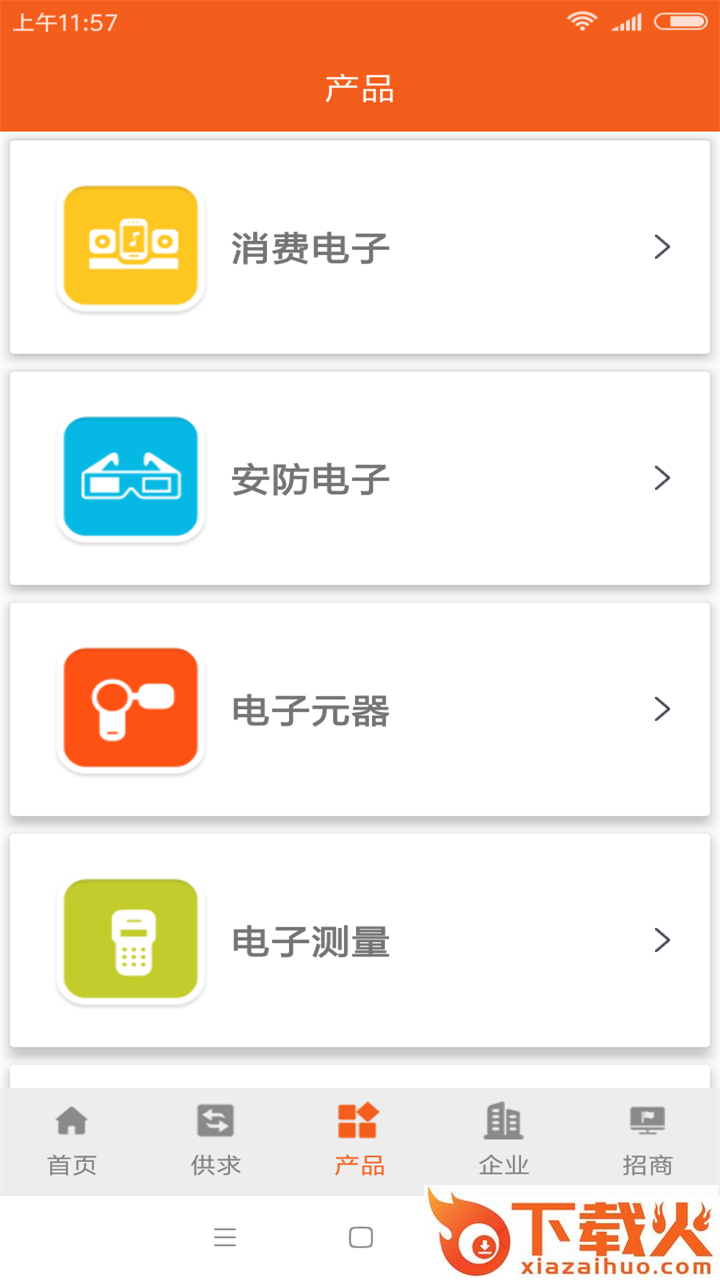Open the 安防电子 category
Image resolution: width=720 pixels, height=1280 pixels.
coord(360,478)
